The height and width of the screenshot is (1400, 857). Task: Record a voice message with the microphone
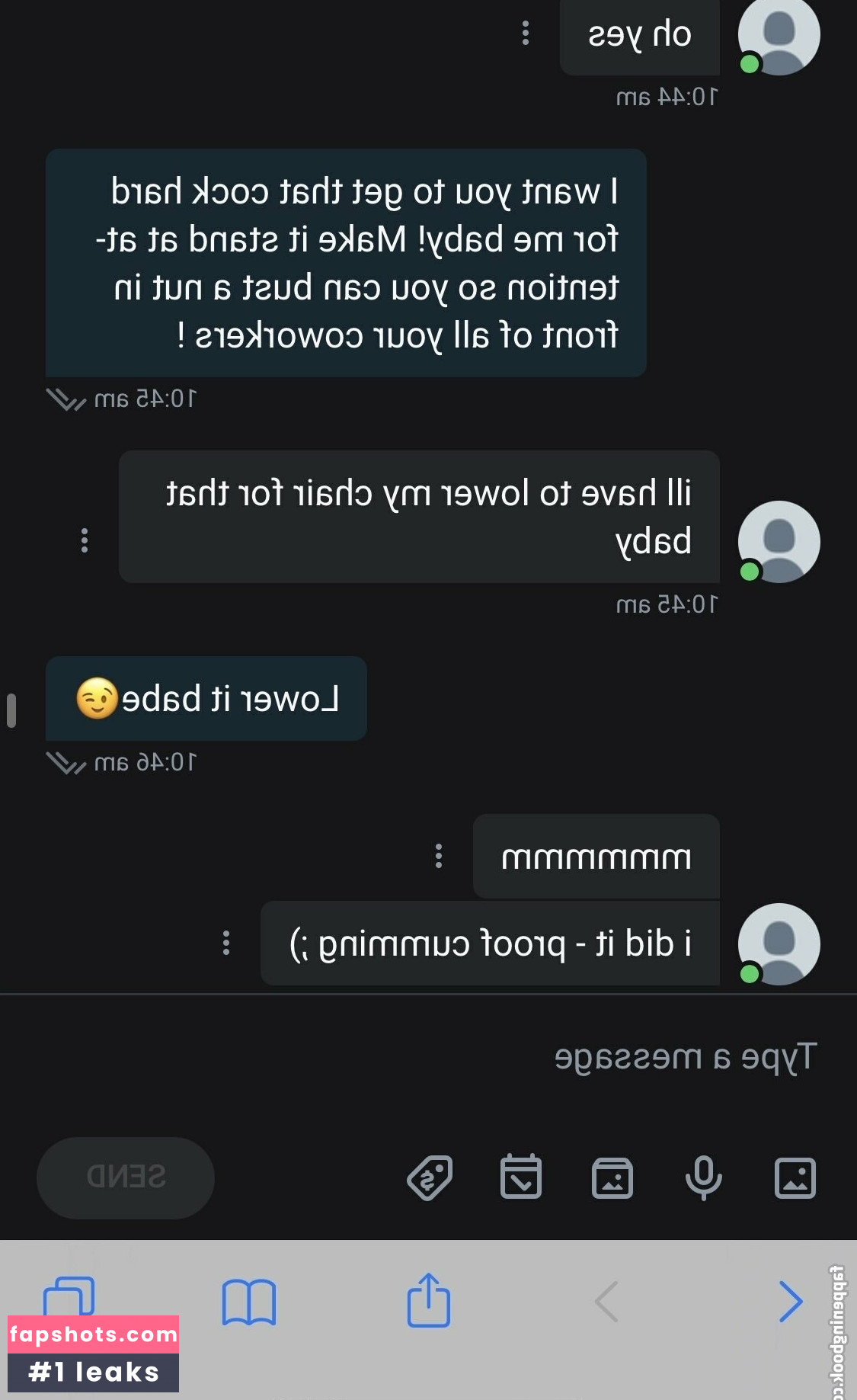coord(703,1177)
